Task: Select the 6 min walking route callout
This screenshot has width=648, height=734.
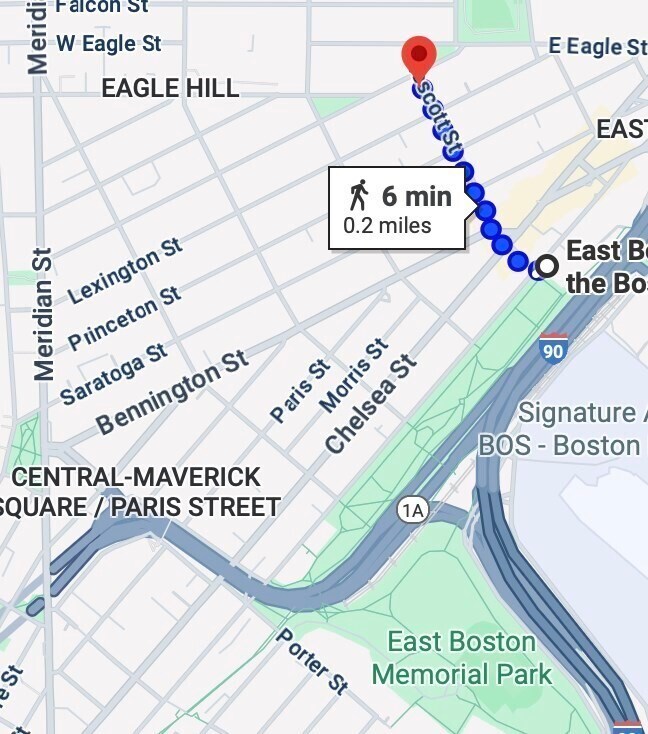Action: click(x=398, y=208)
